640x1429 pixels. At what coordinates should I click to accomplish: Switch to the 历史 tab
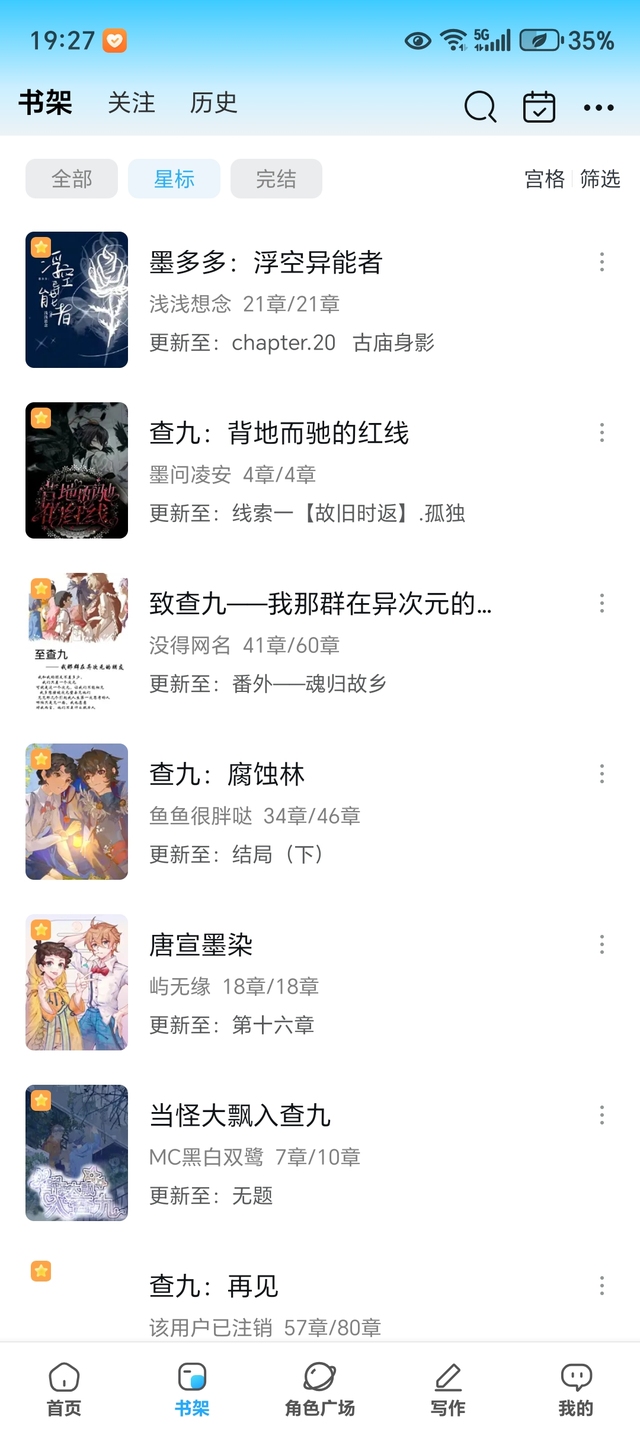213,103
